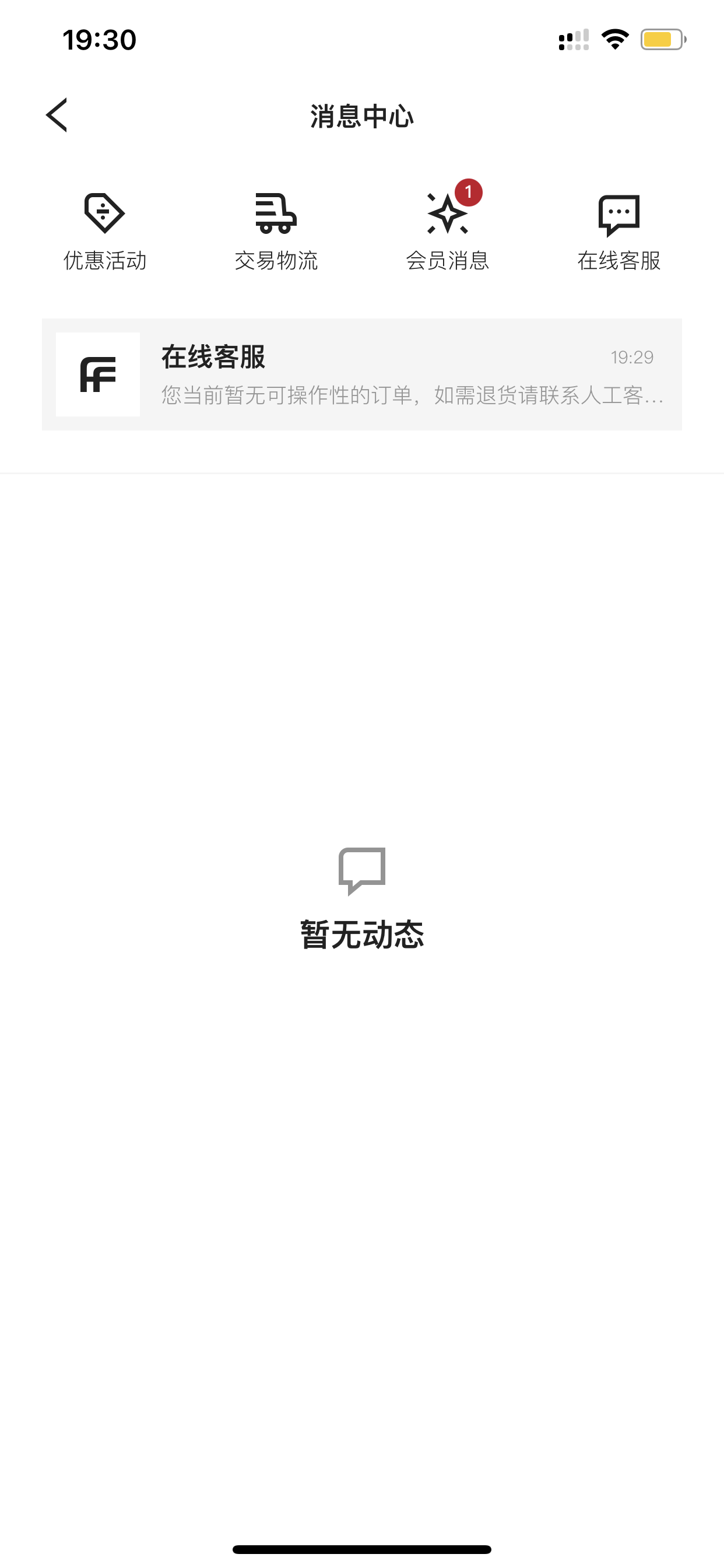Go back from the 消息中心 page
Image resolution: width=724 pixels, height=1568 pixels.
coord(57,115)
